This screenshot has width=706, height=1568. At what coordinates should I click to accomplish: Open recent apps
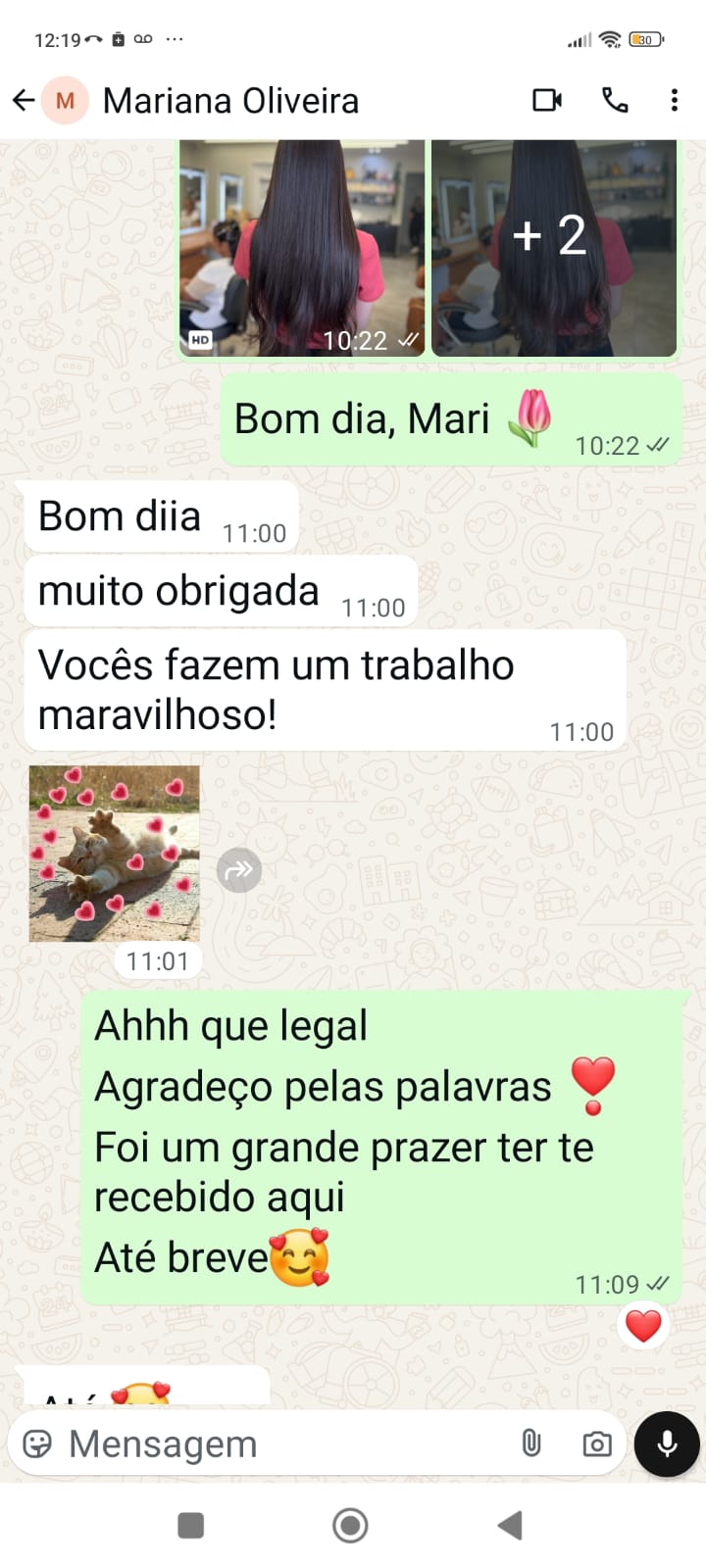pos(190,1526)
